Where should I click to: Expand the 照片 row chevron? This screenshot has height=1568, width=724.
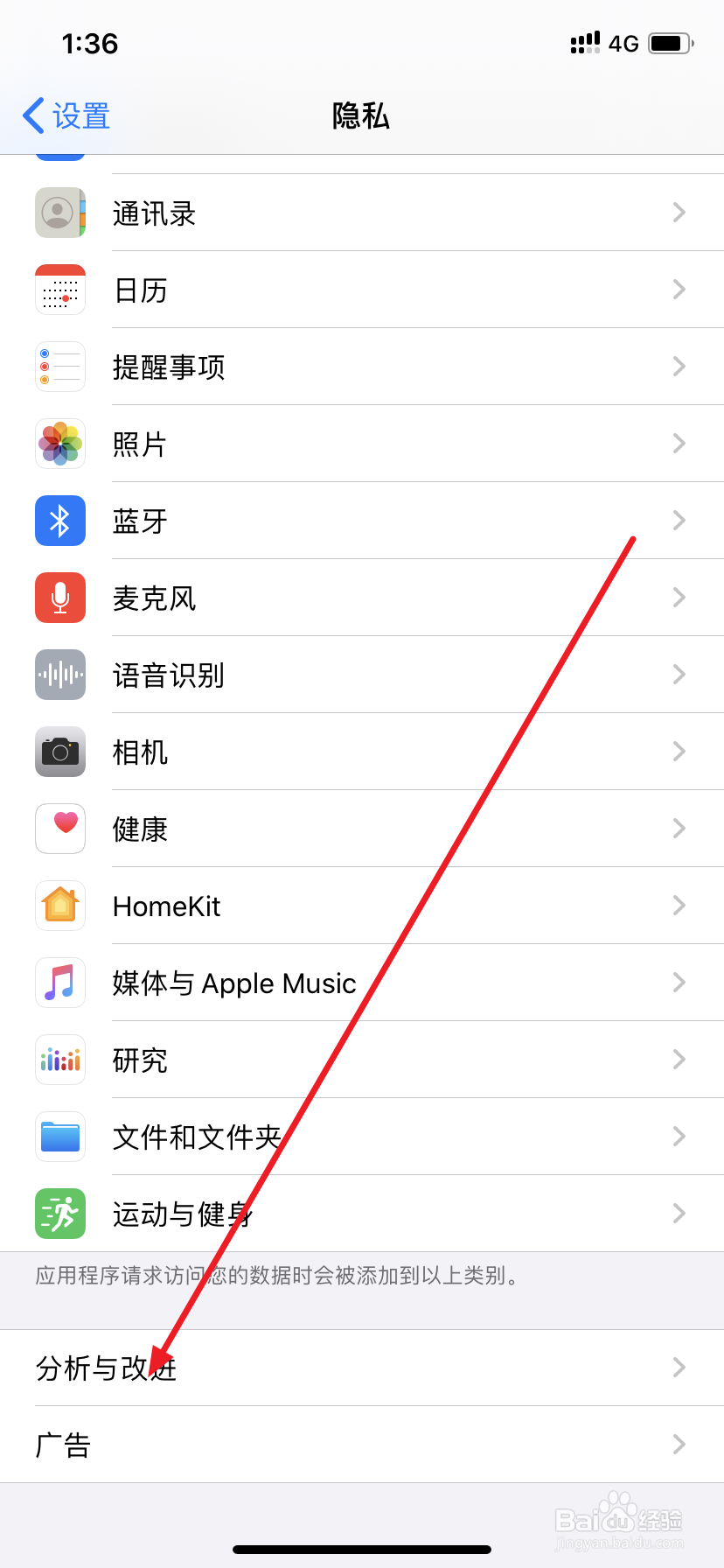pos(679,444)
